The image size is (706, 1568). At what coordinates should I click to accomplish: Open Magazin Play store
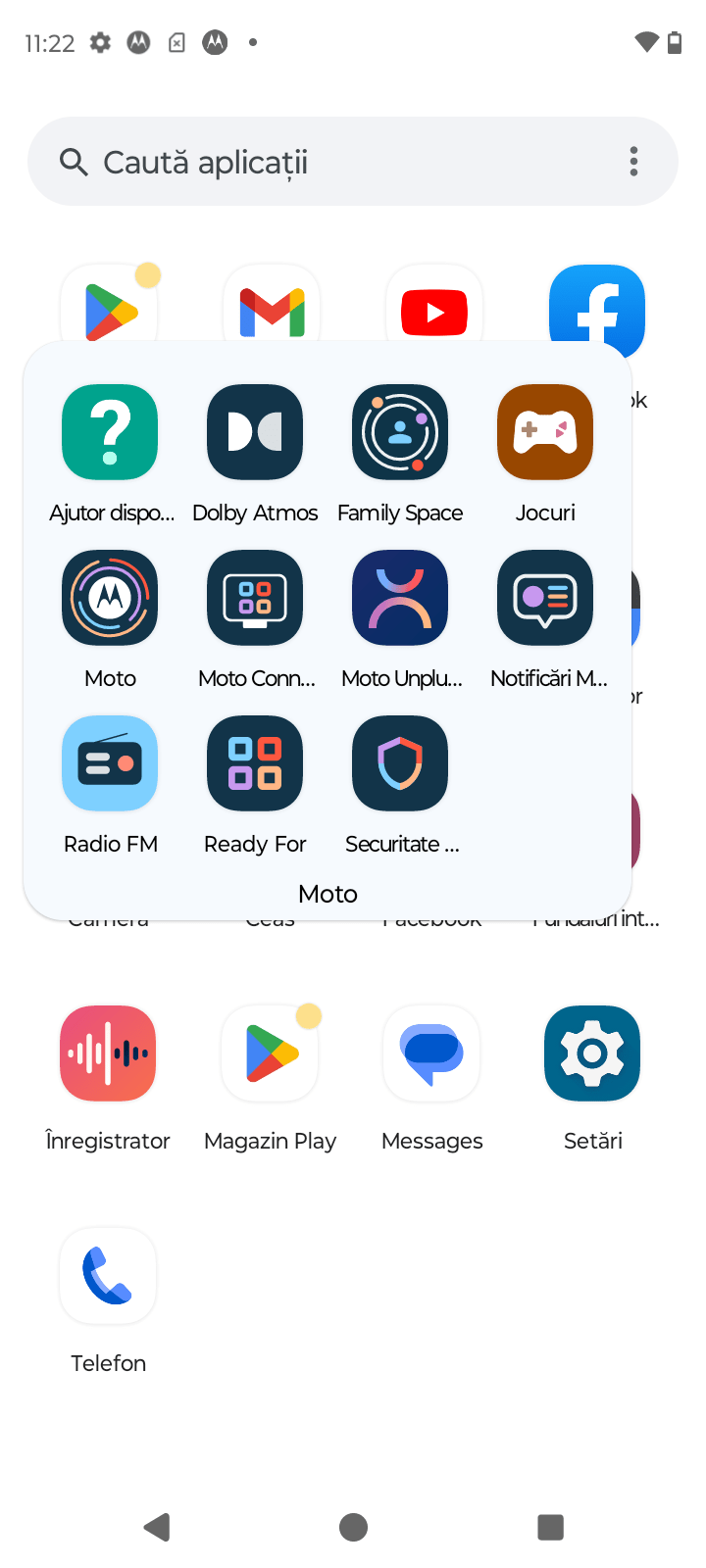[x=270, y=1054]
